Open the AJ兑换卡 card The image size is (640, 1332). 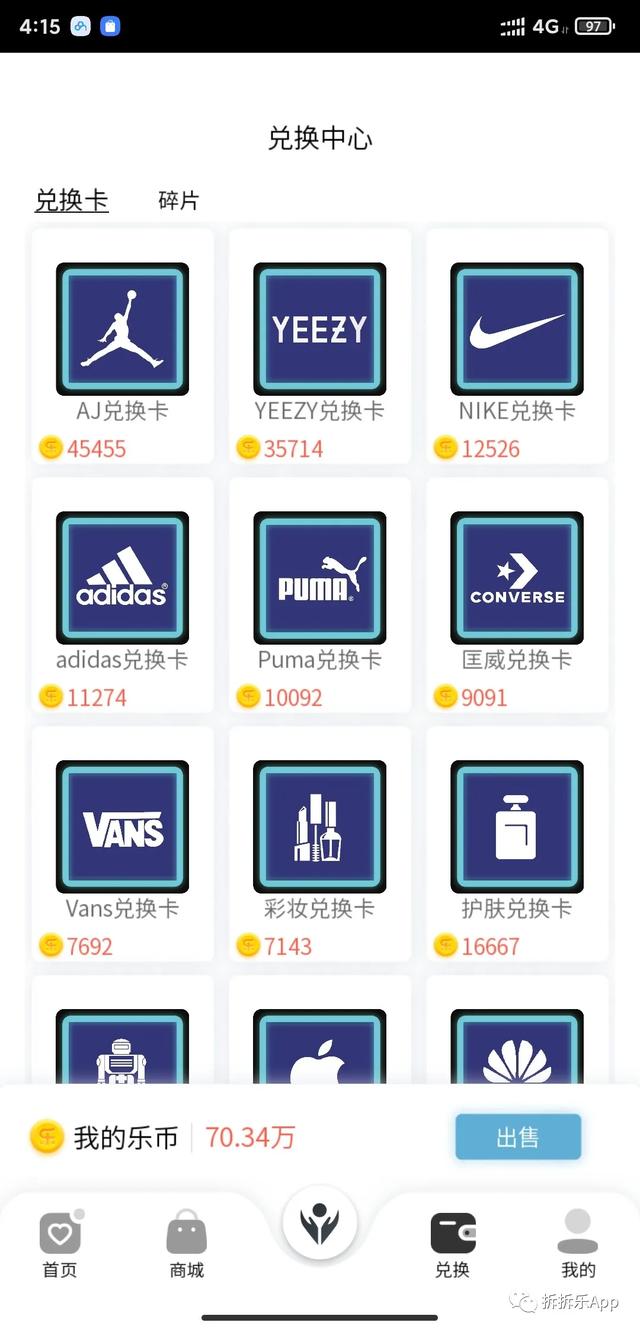tap(122, 347)
